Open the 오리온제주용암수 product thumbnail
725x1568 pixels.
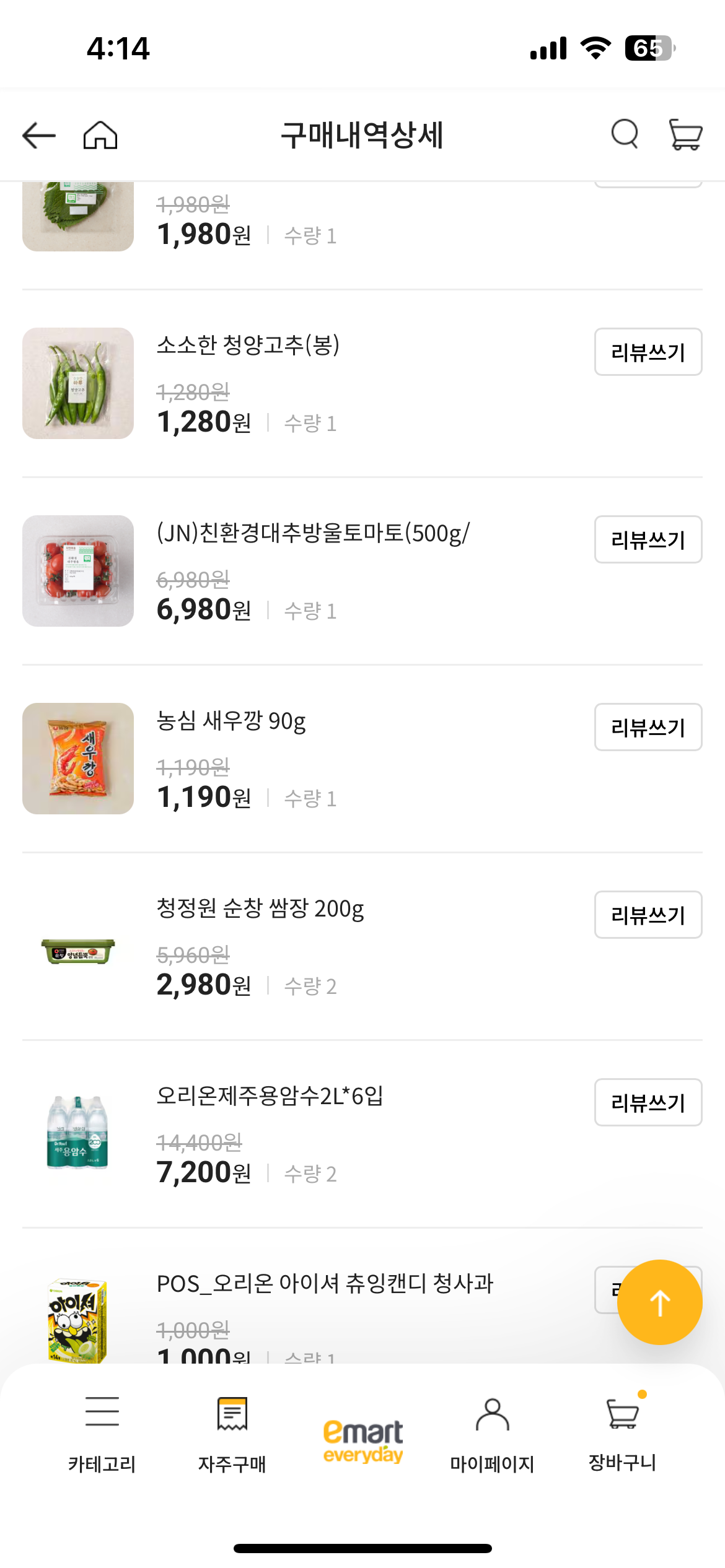(x=78, y=1134)
